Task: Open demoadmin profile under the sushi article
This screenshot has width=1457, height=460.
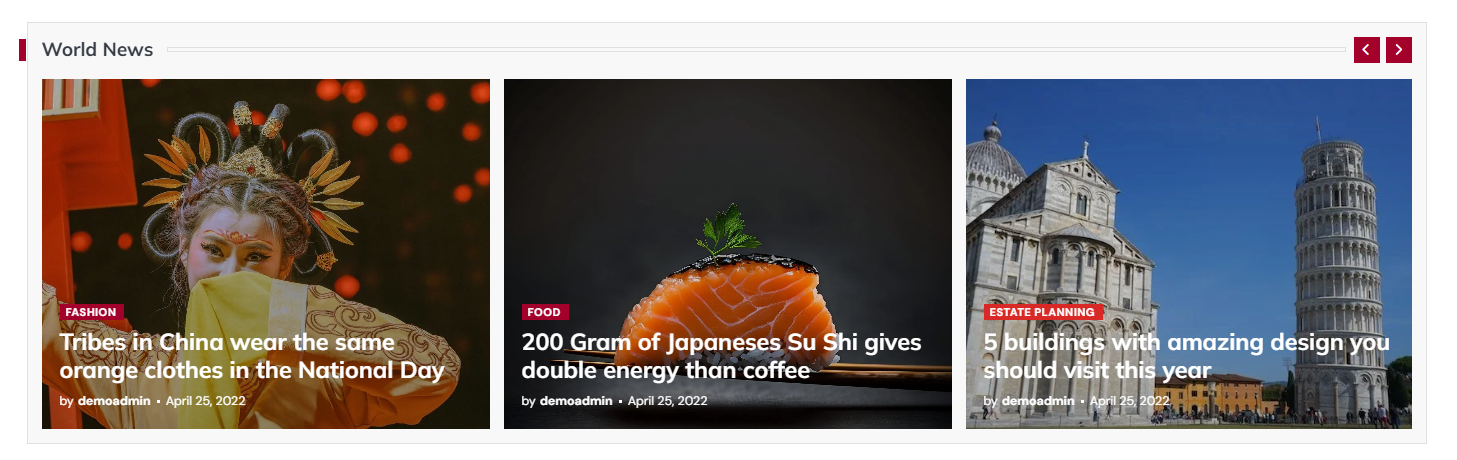Action: (x=575, y=401)
